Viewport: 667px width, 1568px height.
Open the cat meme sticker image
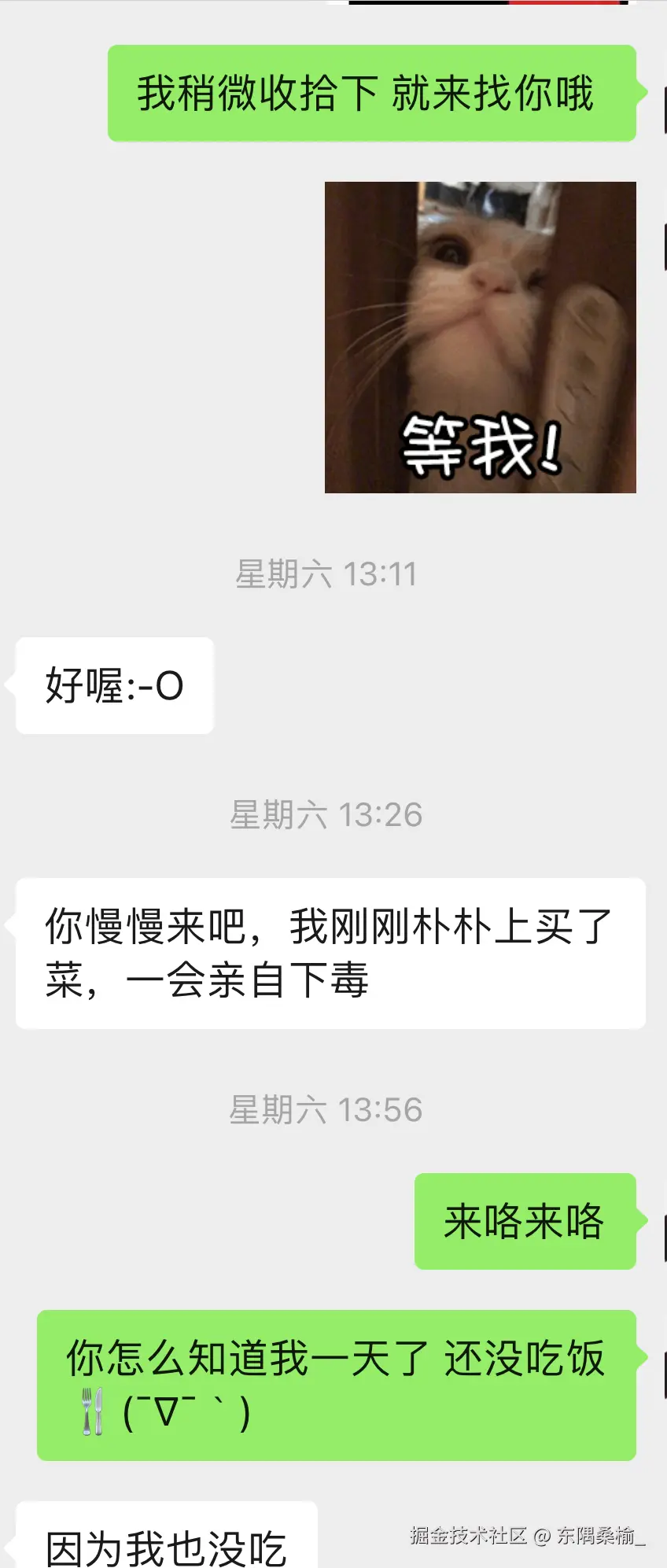pos(480,338)
